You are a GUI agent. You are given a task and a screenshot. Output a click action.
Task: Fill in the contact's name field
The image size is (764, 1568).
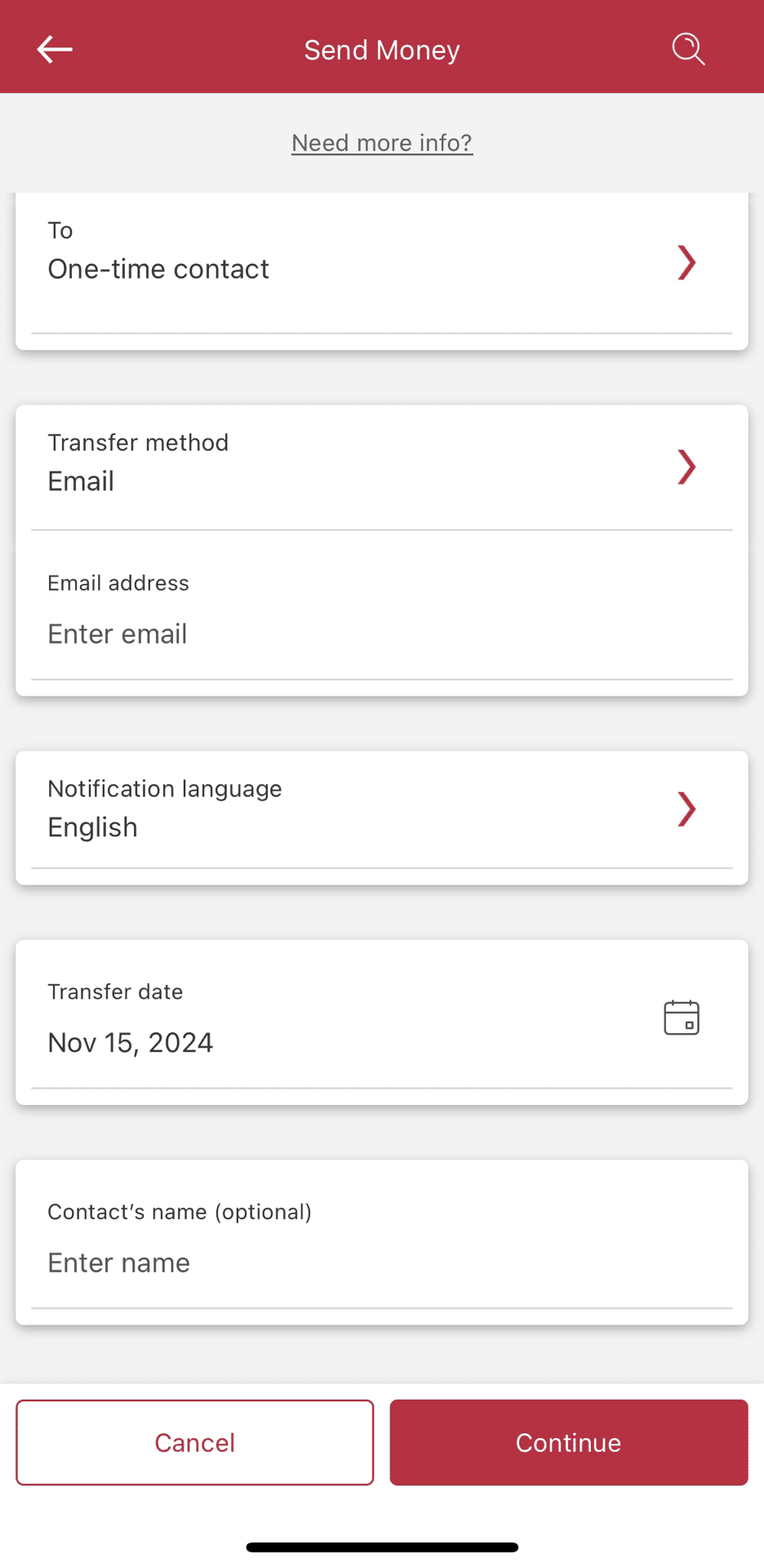coord(382,1242)
